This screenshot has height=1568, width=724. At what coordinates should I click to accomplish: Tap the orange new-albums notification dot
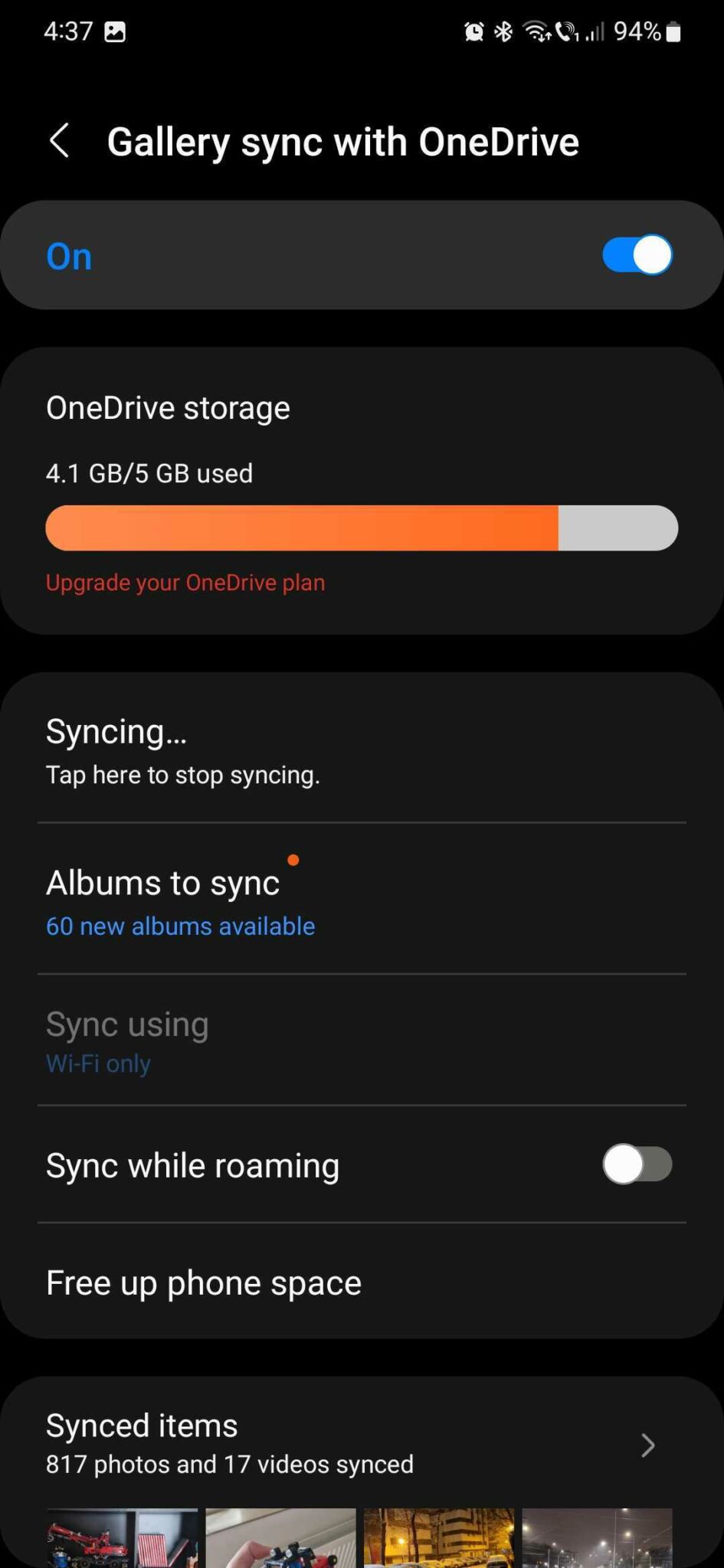[293, 859]
